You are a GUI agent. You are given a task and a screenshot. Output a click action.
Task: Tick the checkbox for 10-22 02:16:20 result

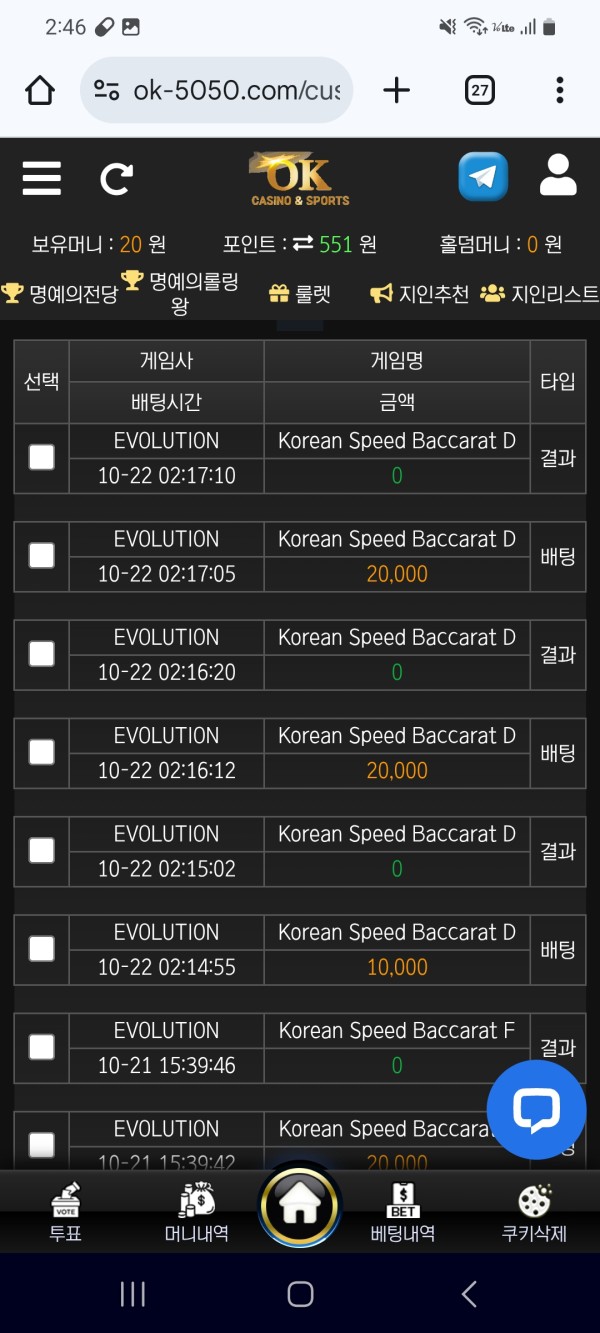tap(41, 654)
